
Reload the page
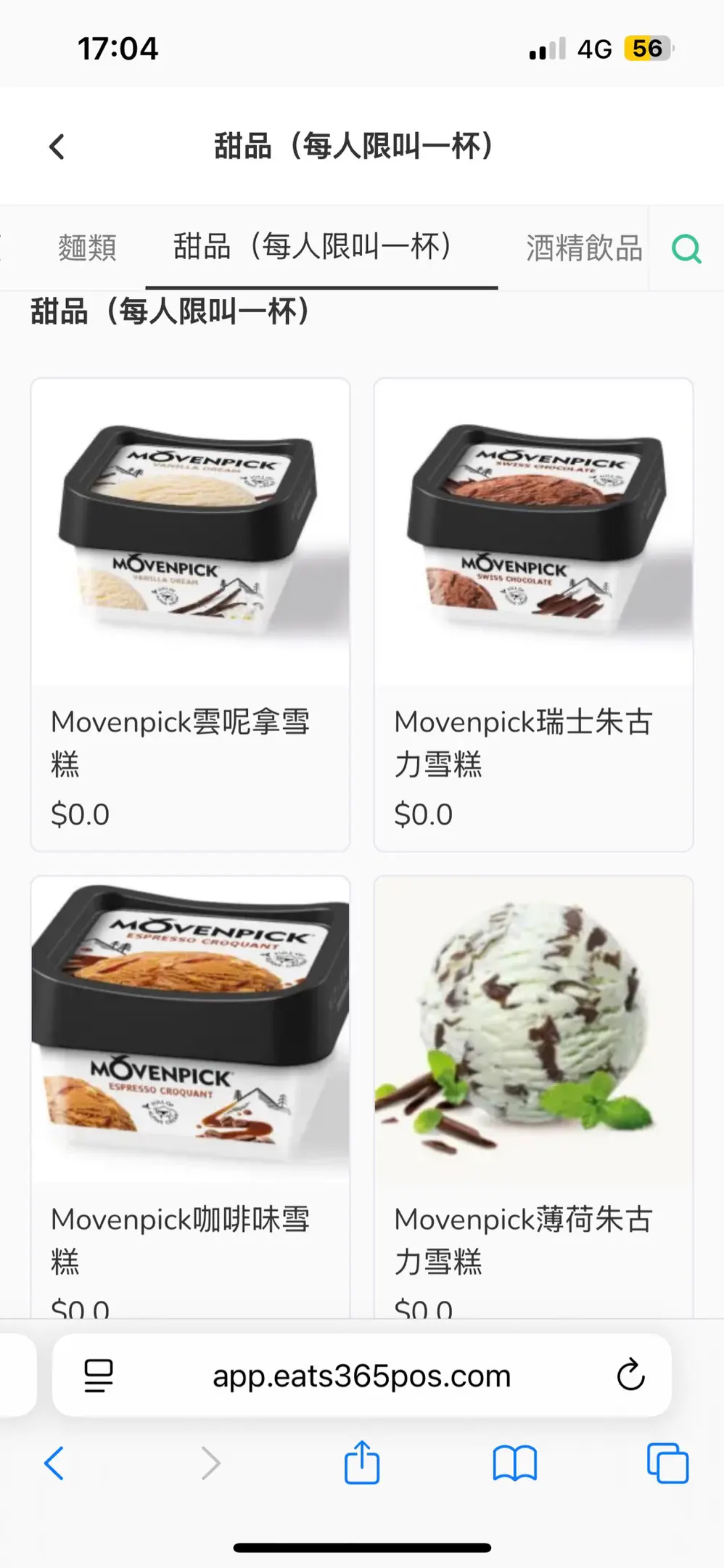[630, 1374]
